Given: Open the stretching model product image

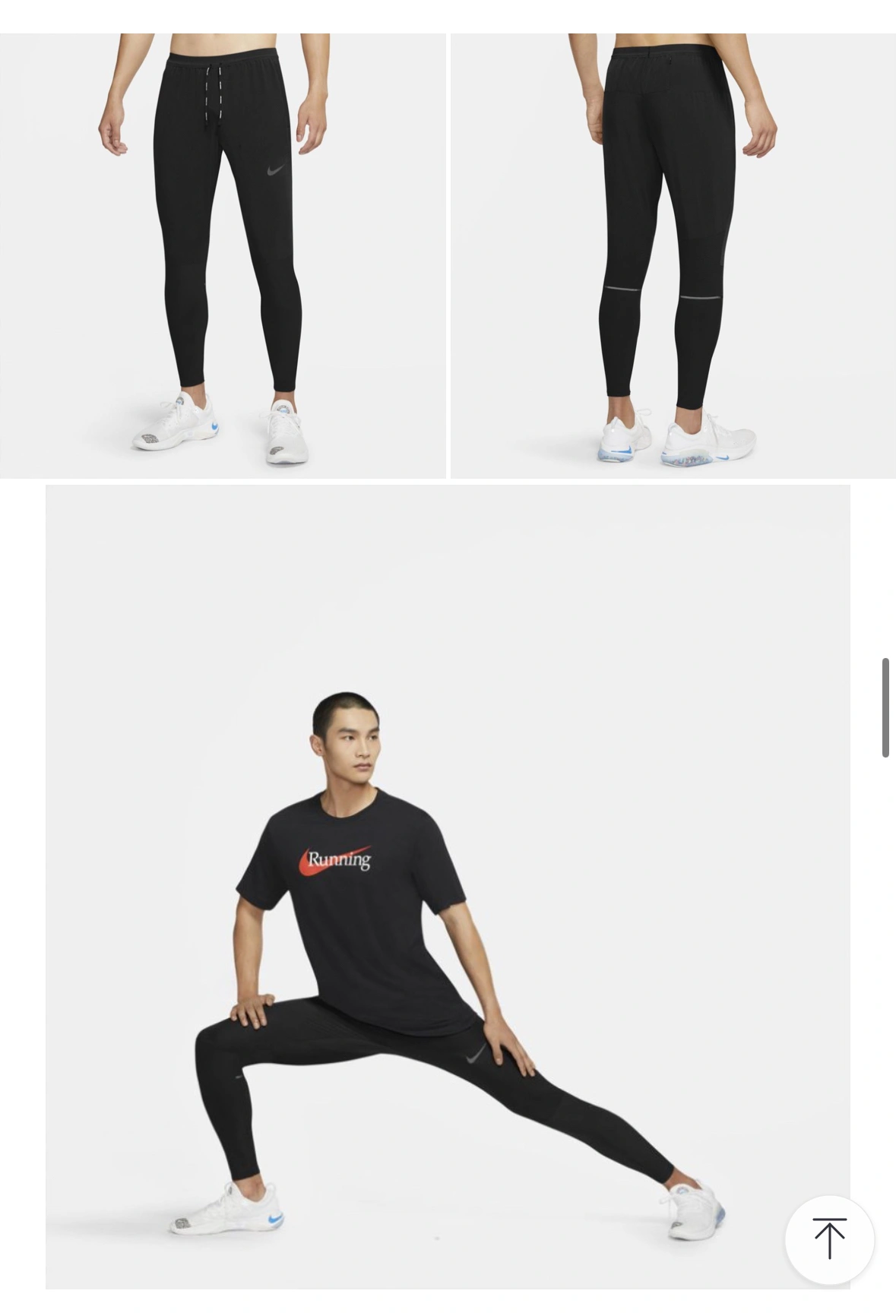Looking at the screenshot, I should (x=448, y=885).
